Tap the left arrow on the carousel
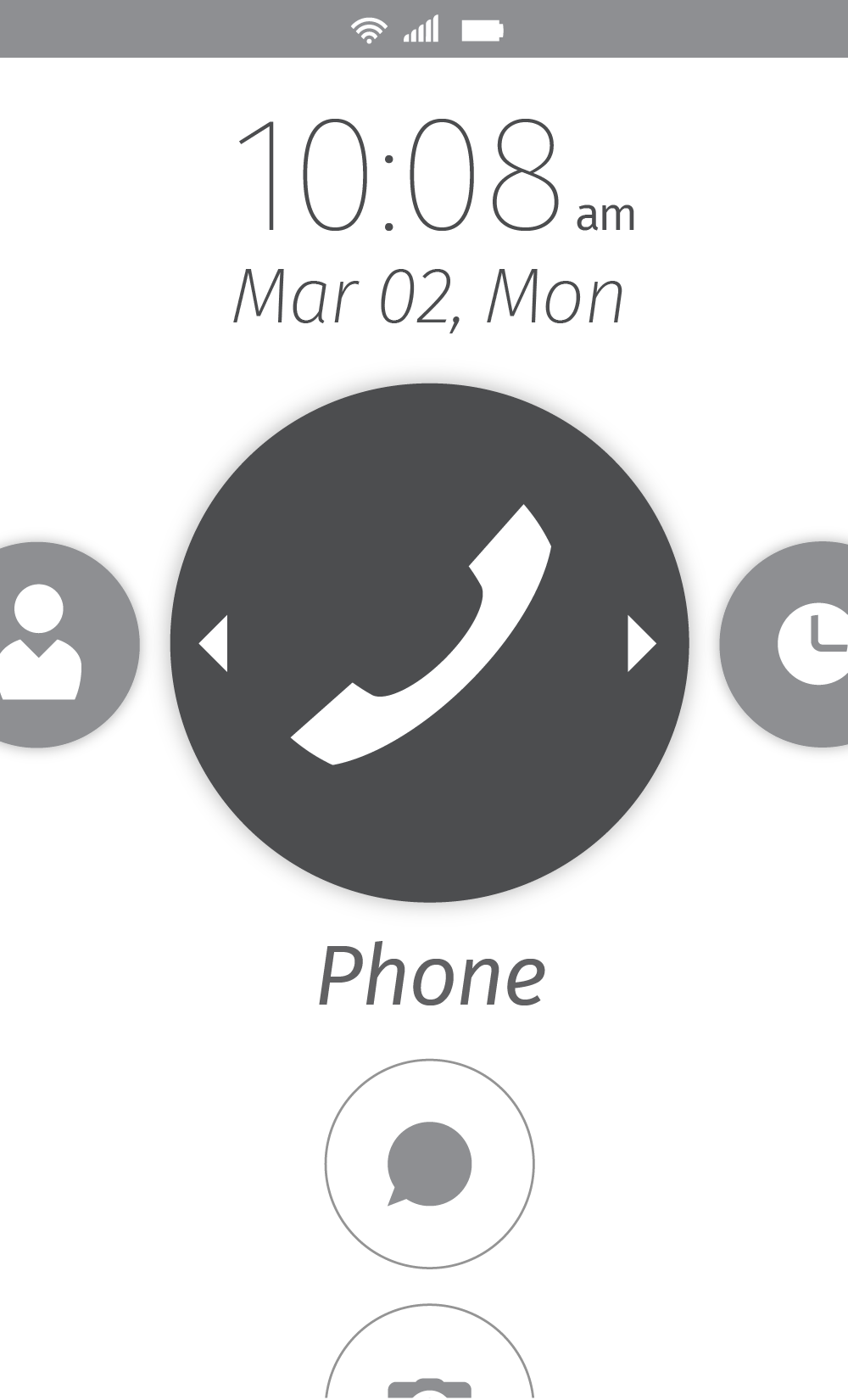848x1400 pixels. coord(214,644)
